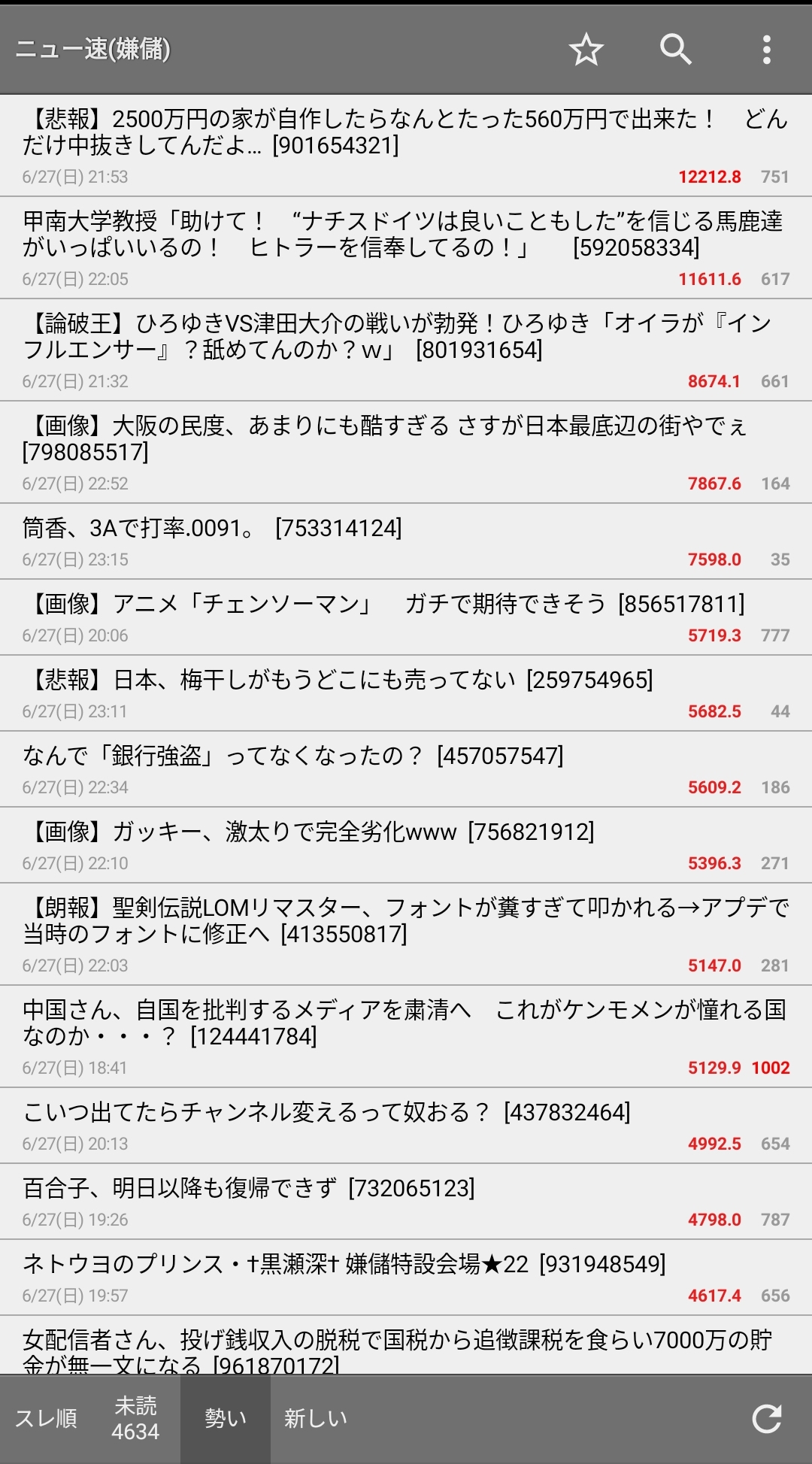Open the ガッキー thread

tap(406, 845)
